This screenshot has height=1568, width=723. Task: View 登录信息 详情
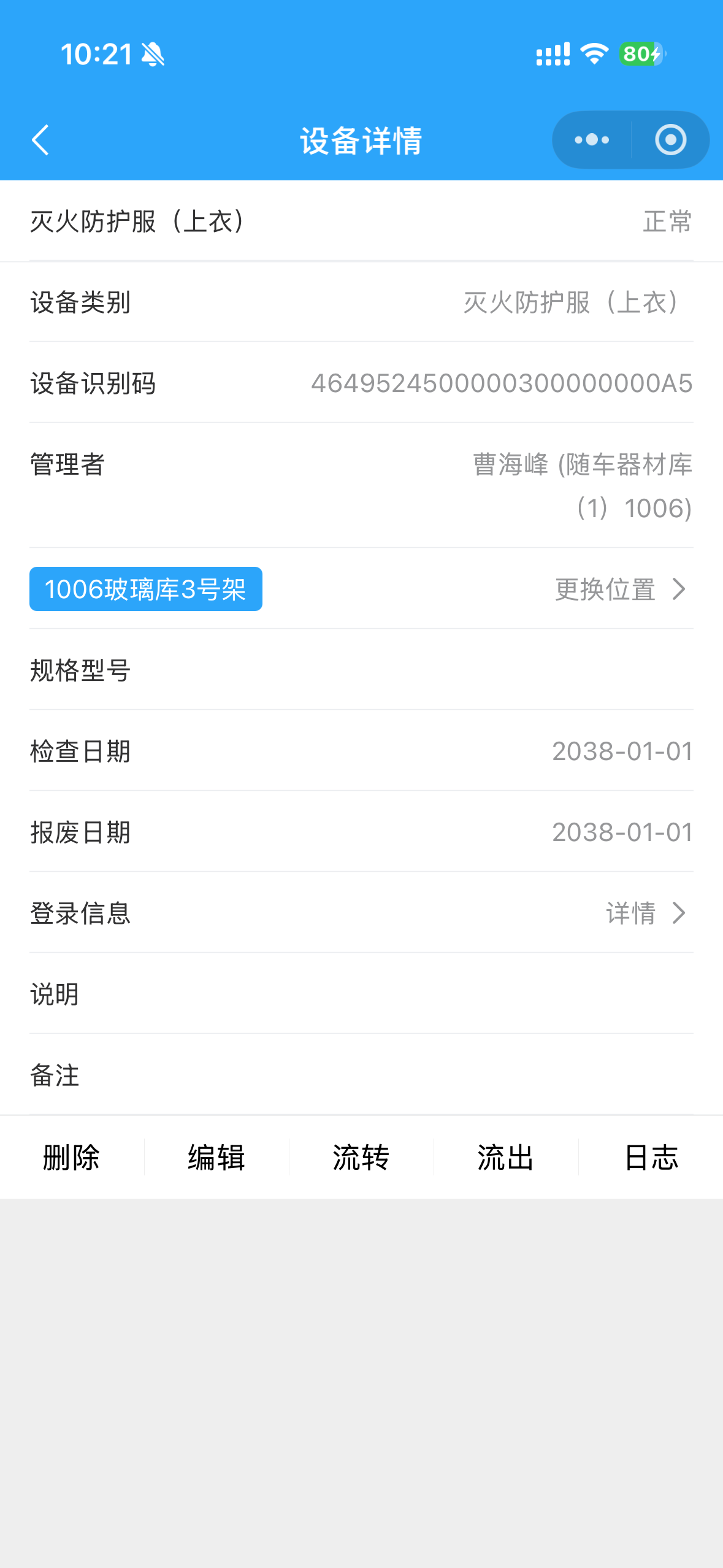[x=645, y=913]
